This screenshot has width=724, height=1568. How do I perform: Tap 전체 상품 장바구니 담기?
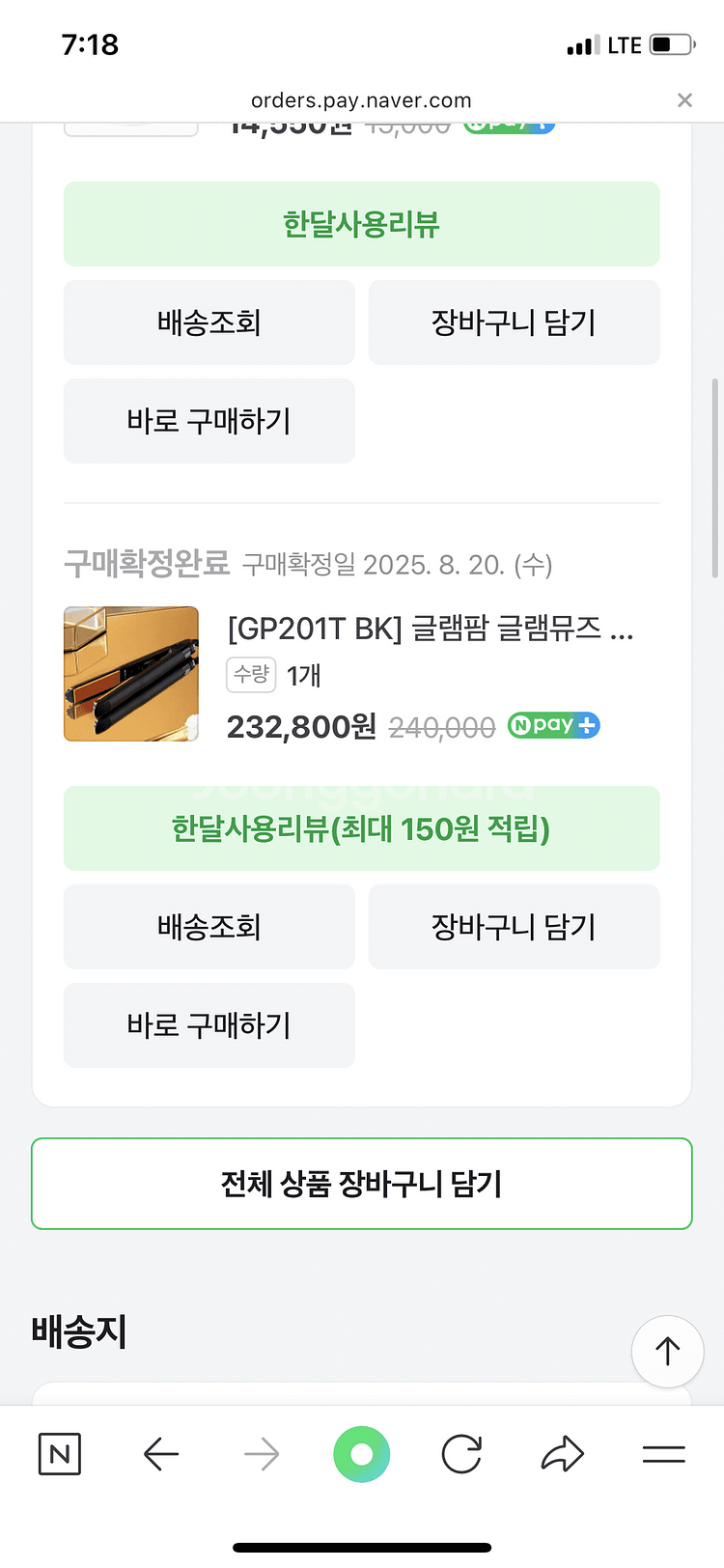coord(362,1184)
